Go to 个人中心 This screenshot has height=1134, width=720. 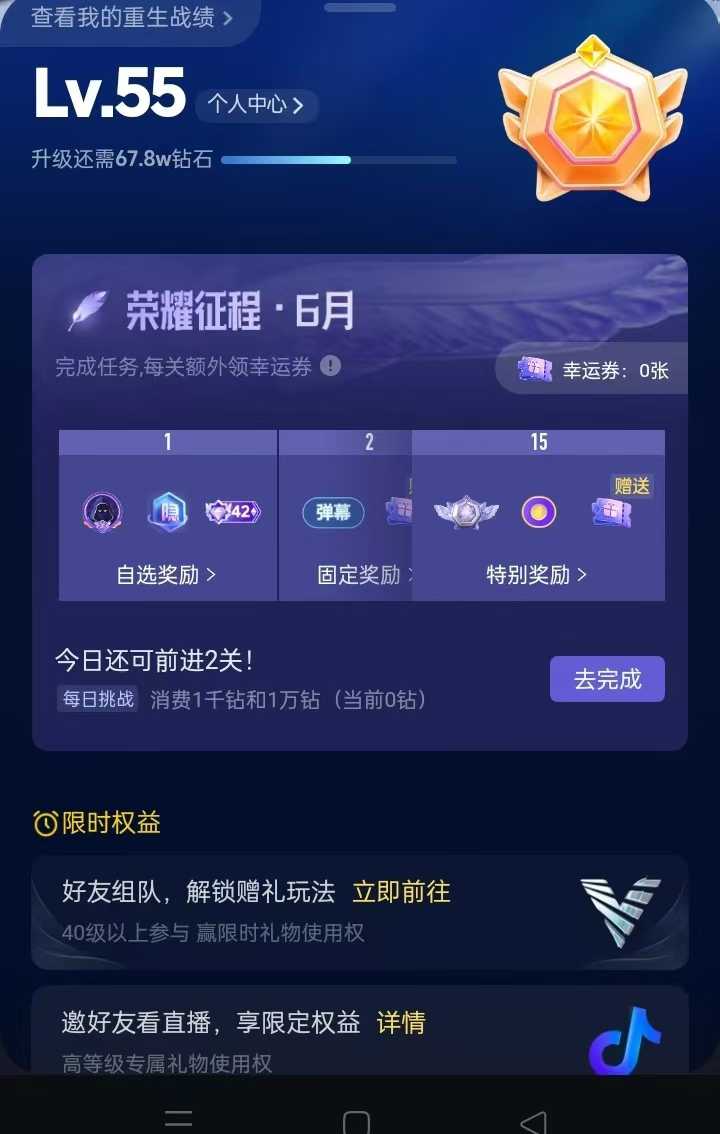[255, 104]
